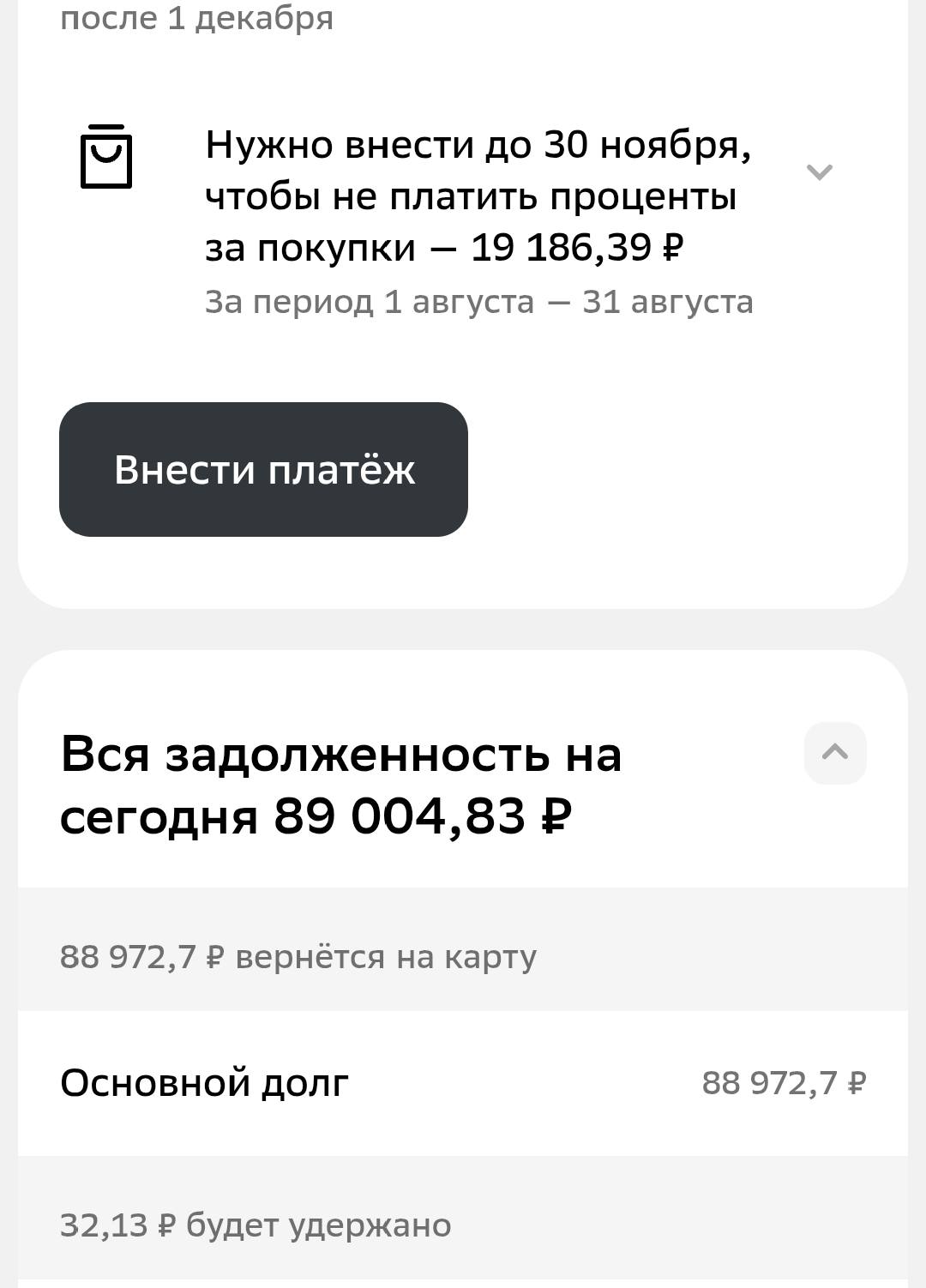Open payment via the dark rounded button
The width and height of the screenshot is (926, 1288).
click(x=263, y=468)
